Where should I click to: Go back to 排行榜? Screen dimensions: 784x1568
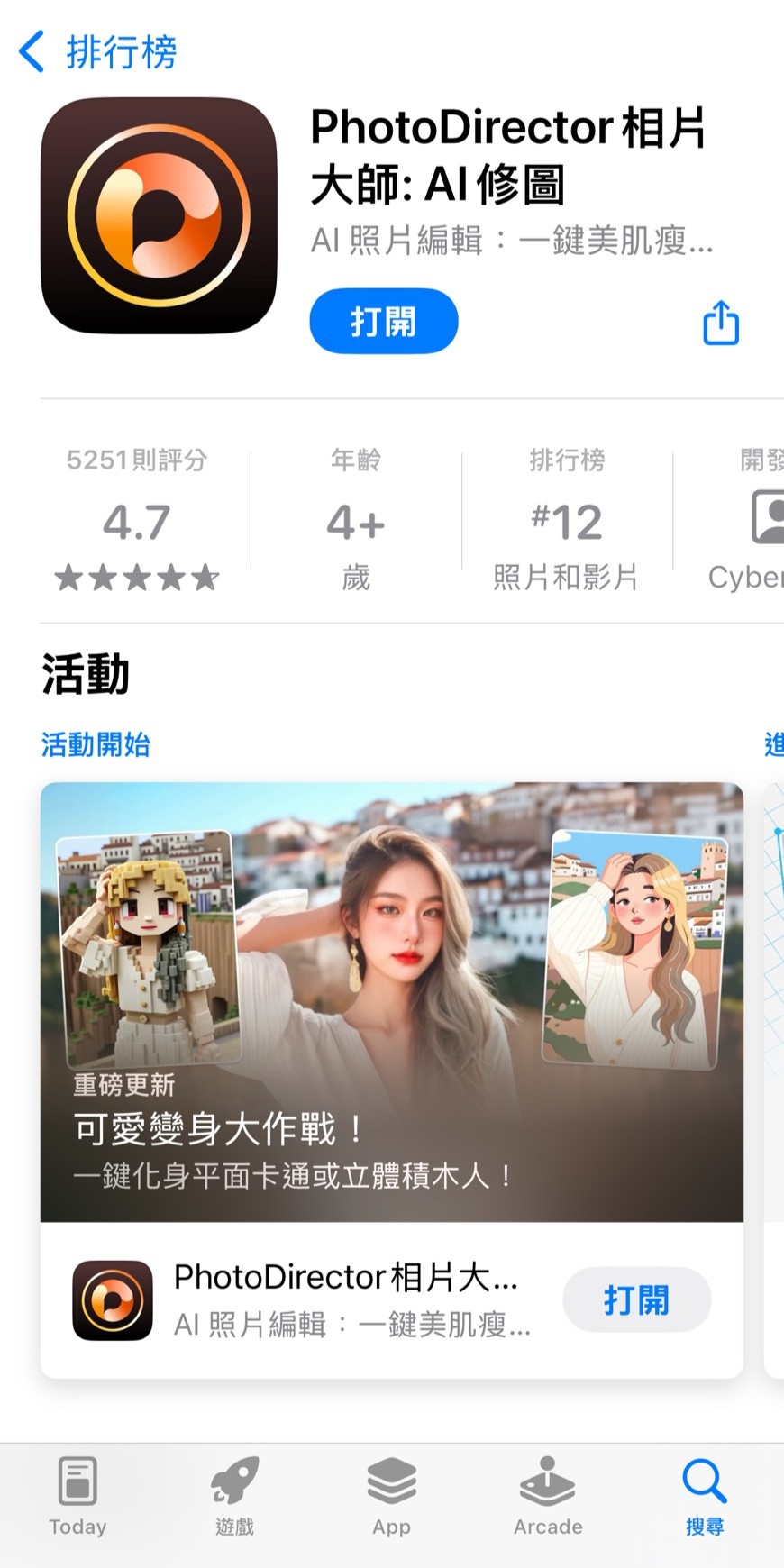click(97, 51)
